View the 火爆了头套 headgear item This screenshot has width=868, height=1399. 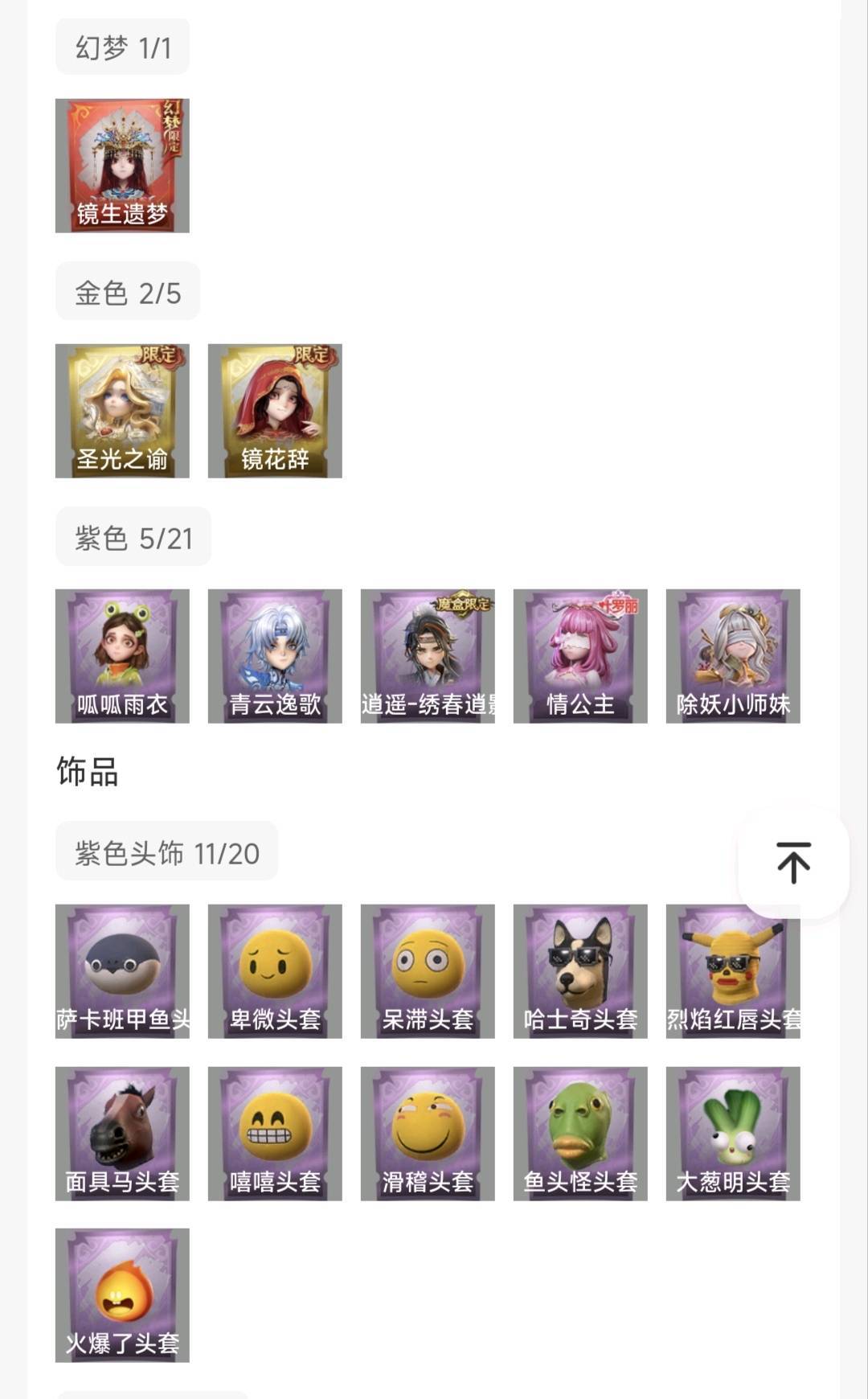click(122, 1295)
